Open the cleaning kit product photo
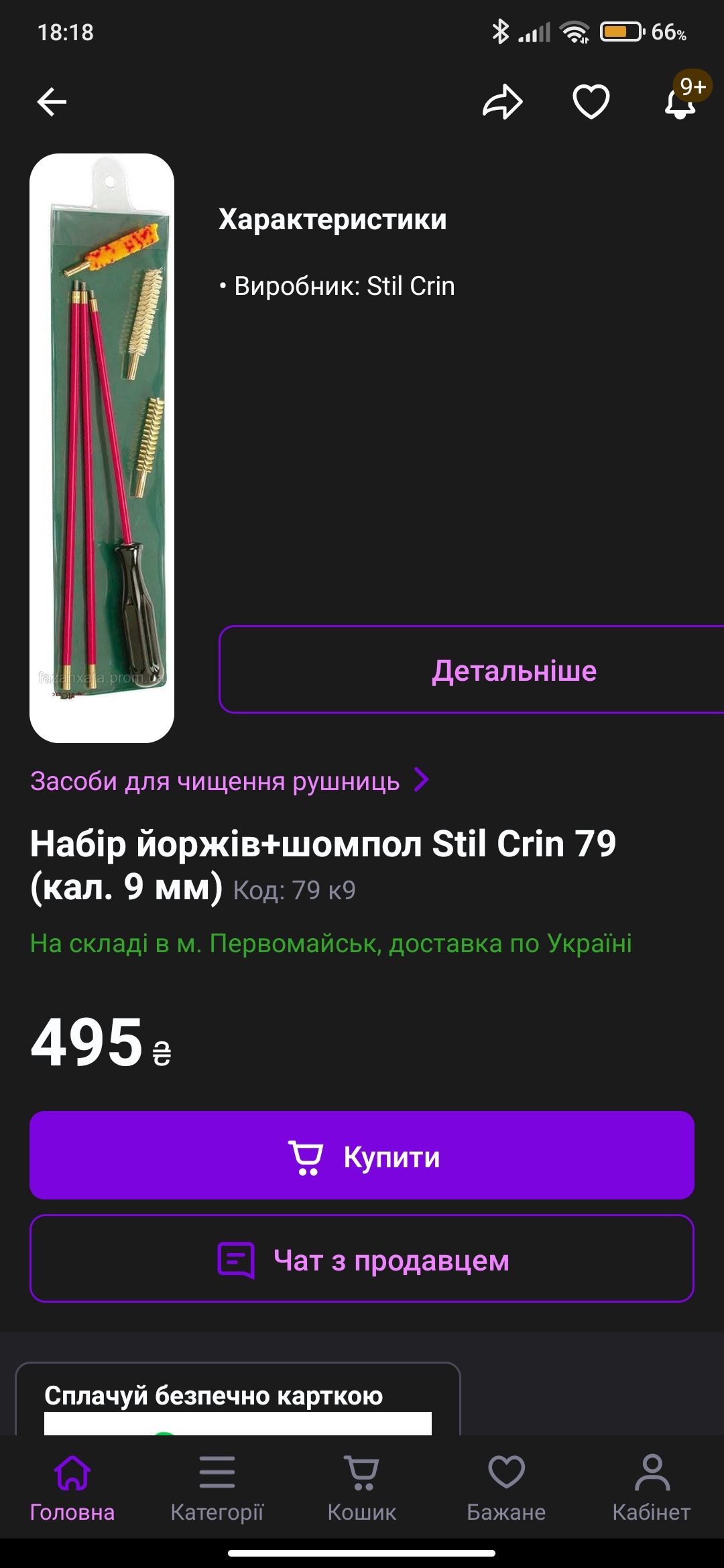 pyautogui.click(x=102, y=448)
